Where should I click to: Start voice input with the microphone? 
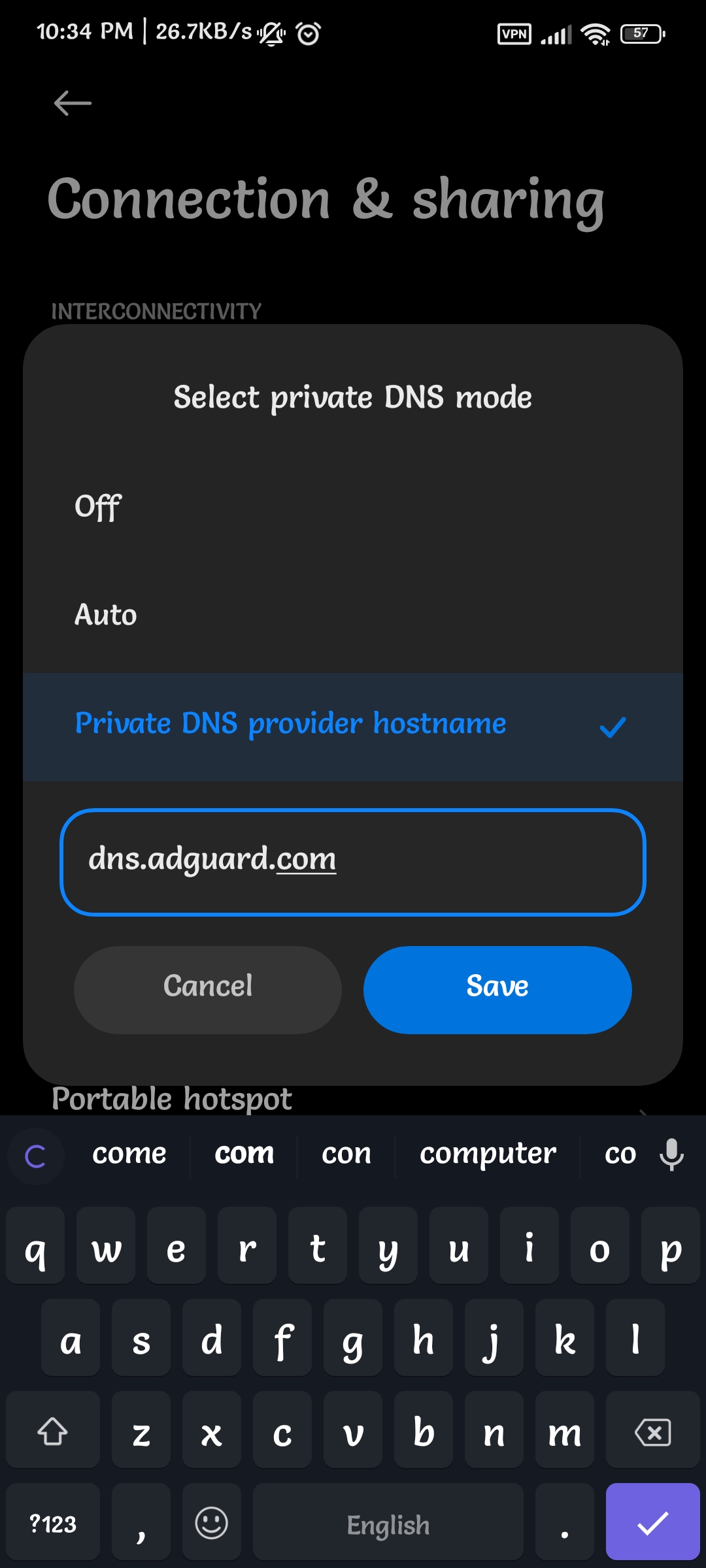click(x=671, y=1154)
